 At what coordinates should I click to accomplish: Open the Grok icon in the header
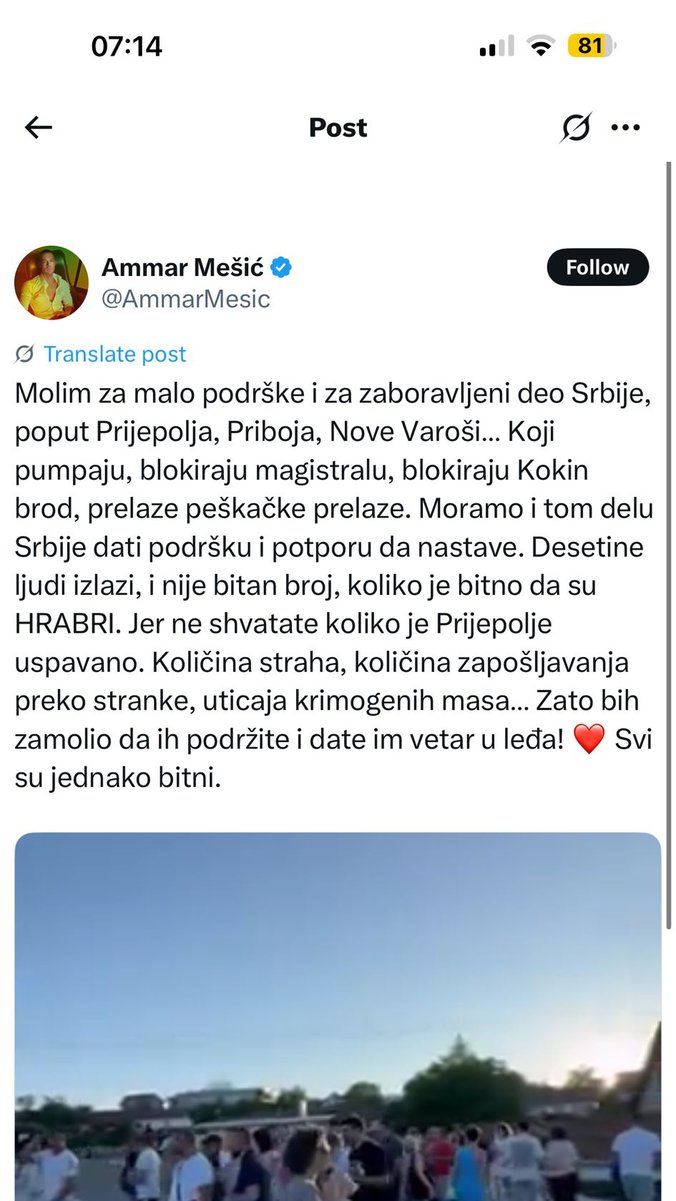[x=576, y=128]
